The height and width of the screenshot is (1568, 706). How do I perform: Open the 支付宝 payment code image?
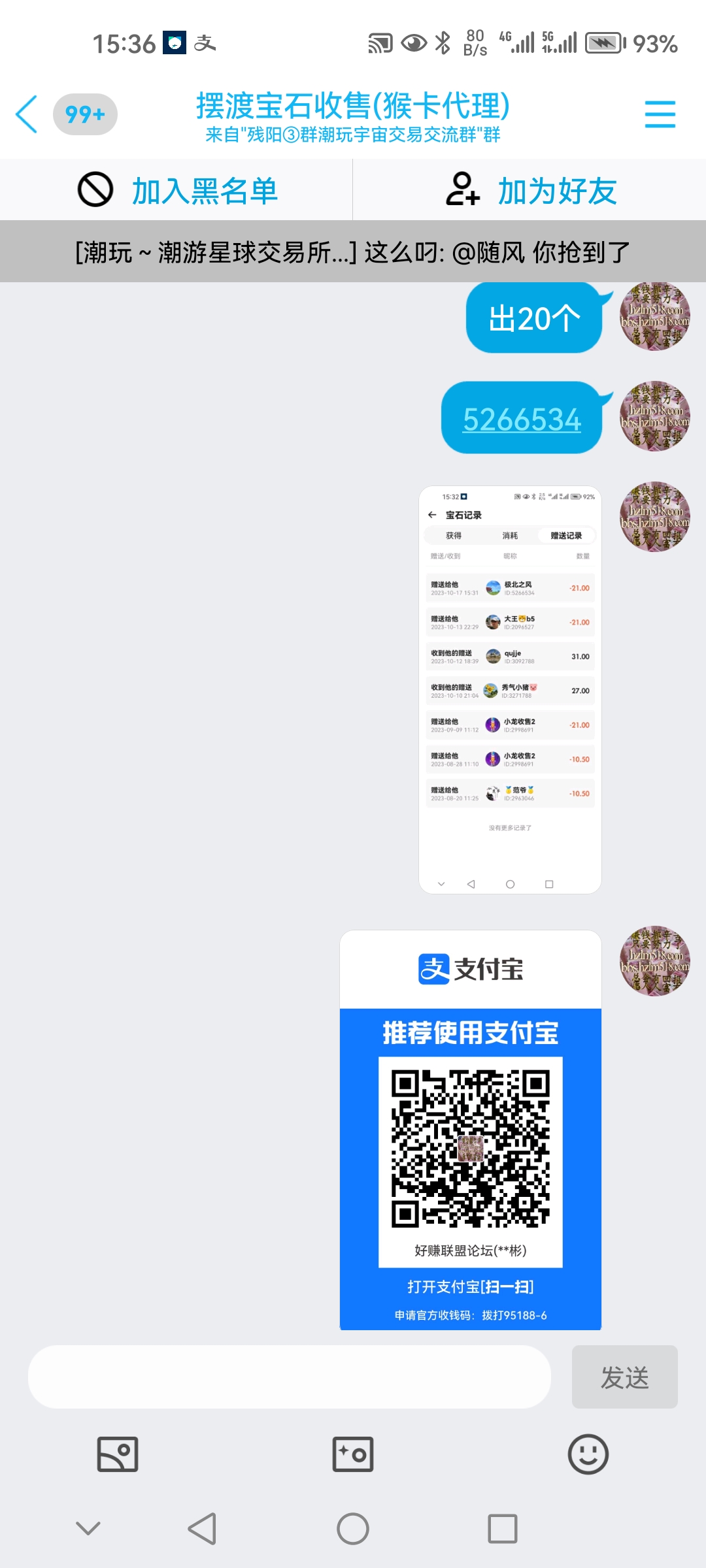(470, 1130)
